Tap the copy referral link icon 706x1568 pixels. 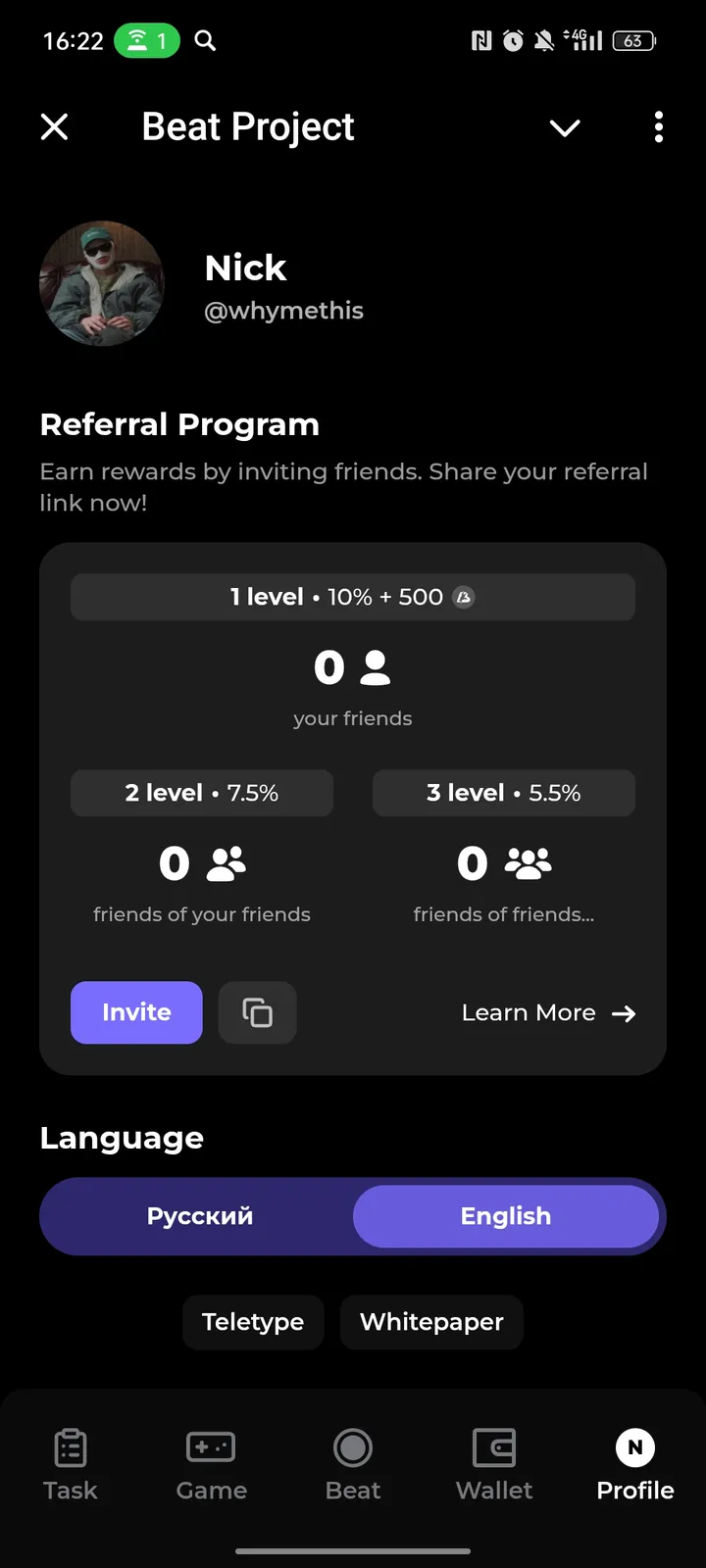[x=257, y=1012]
